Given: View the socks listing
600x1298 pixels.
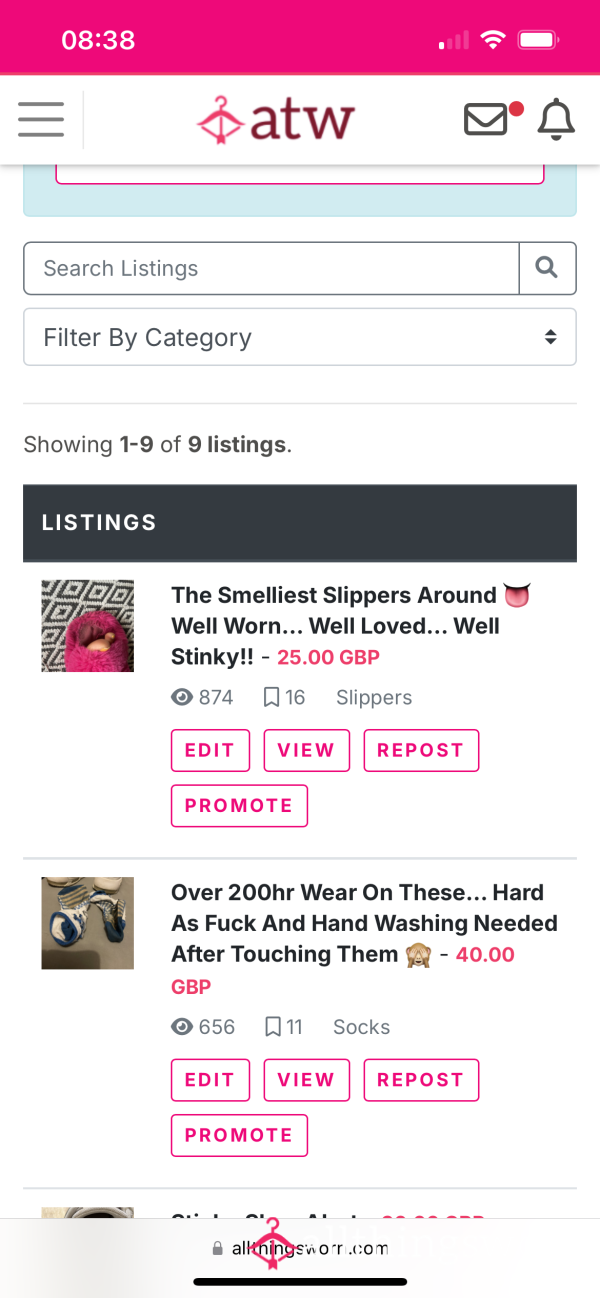Looking at the screenshot, I should pyautogui.click(x=306, y=1080).
